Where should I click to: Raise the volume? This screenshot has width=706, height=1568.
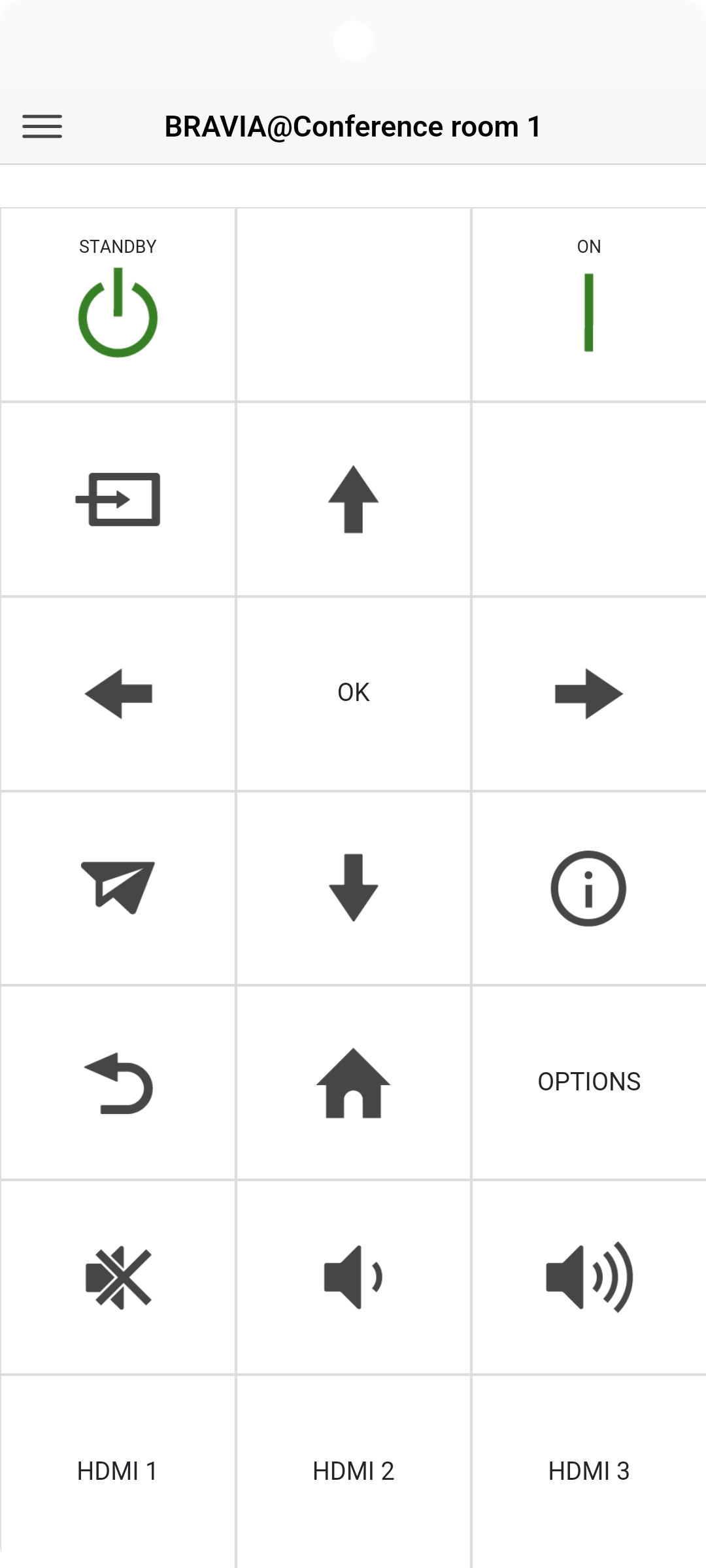tap(588, 1277)
